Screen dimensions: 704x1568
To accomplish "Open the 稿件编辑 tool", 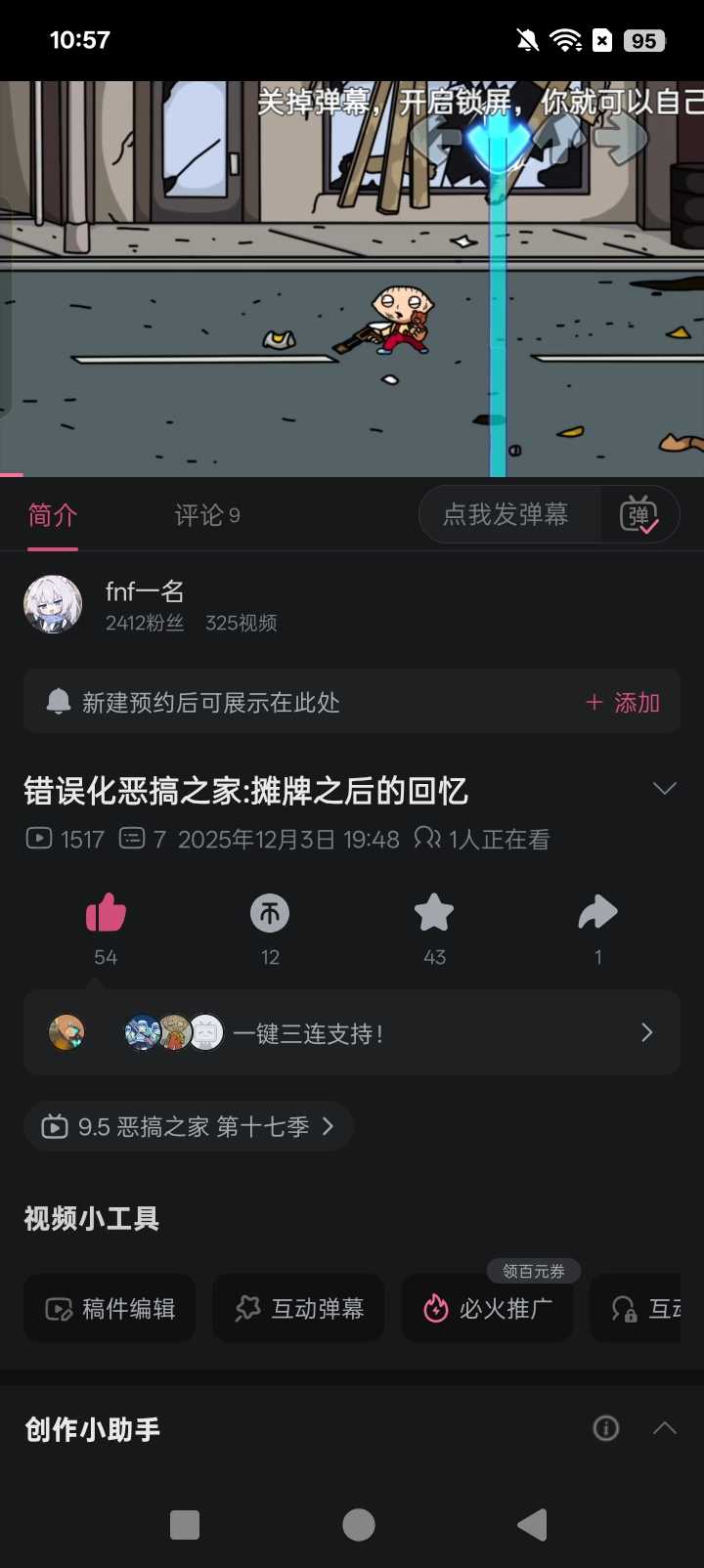I will [110, 1309].
